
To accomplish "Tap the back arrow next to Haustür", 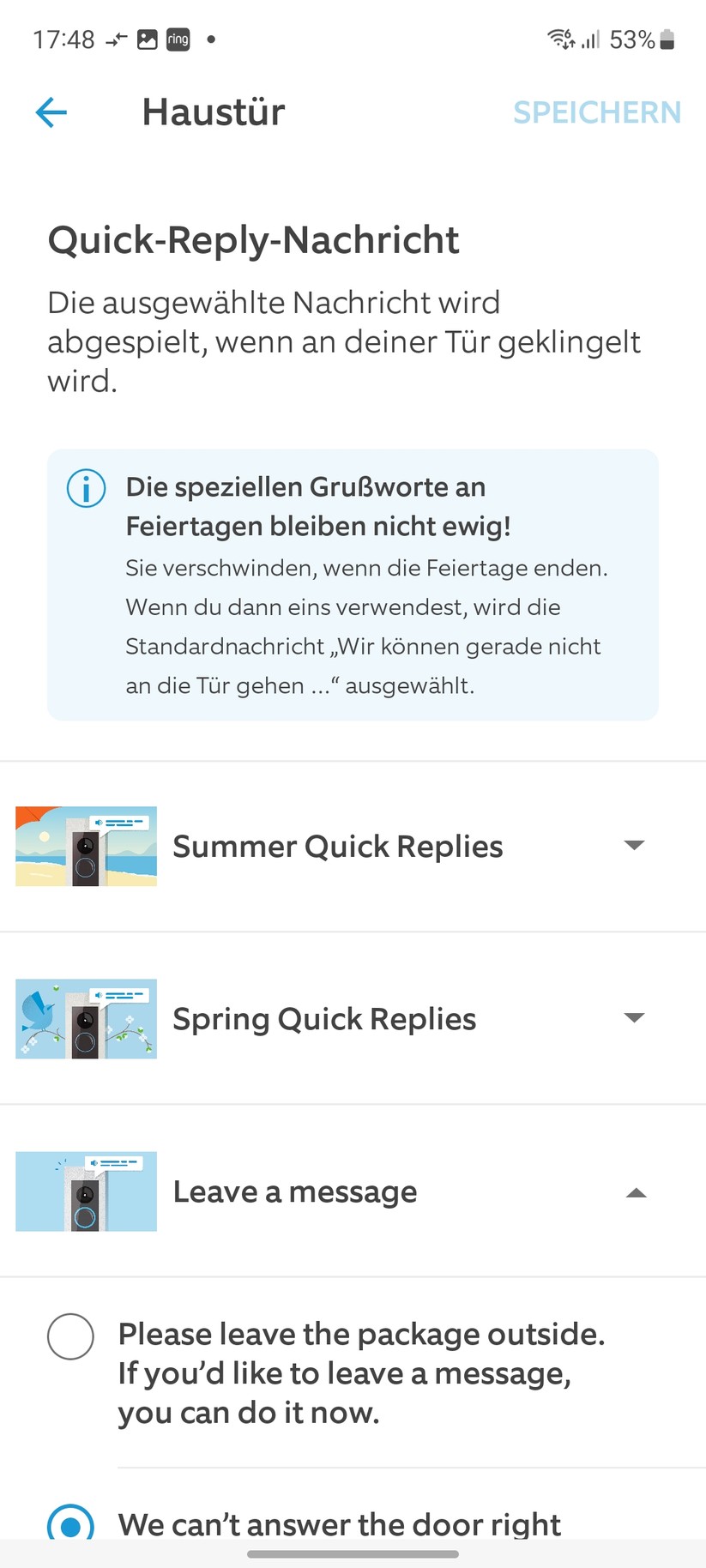I will [51, 112].
